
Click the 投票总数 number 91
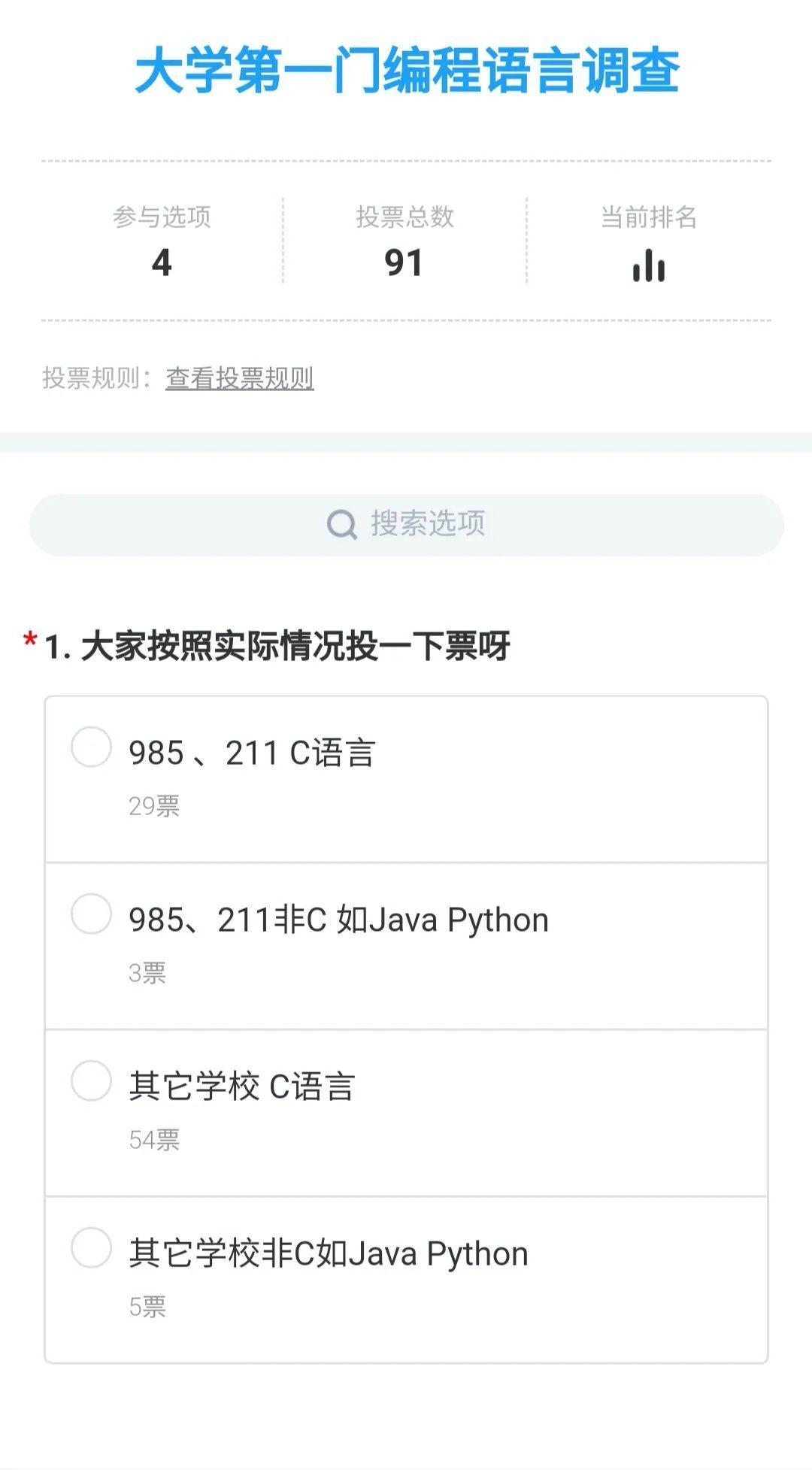coord(404,263)
